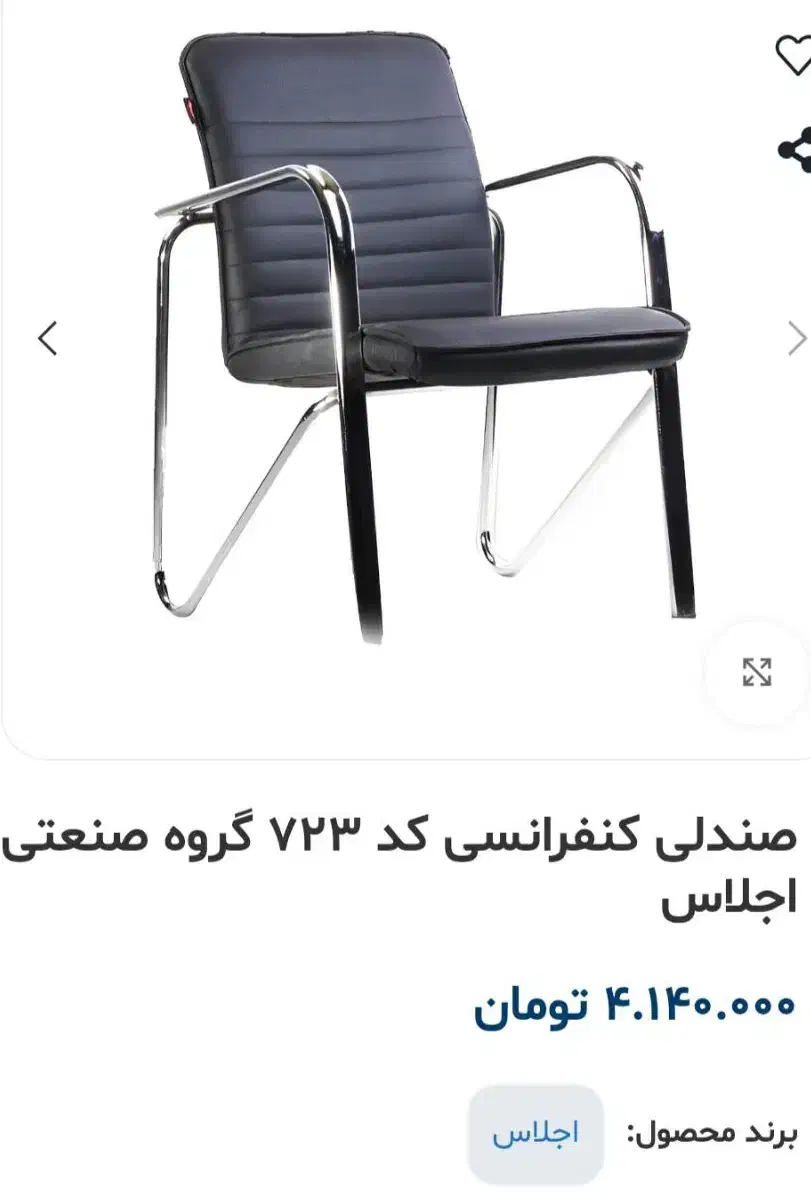Collapse back from the carousel with left arrow

(x=46, y=340)
